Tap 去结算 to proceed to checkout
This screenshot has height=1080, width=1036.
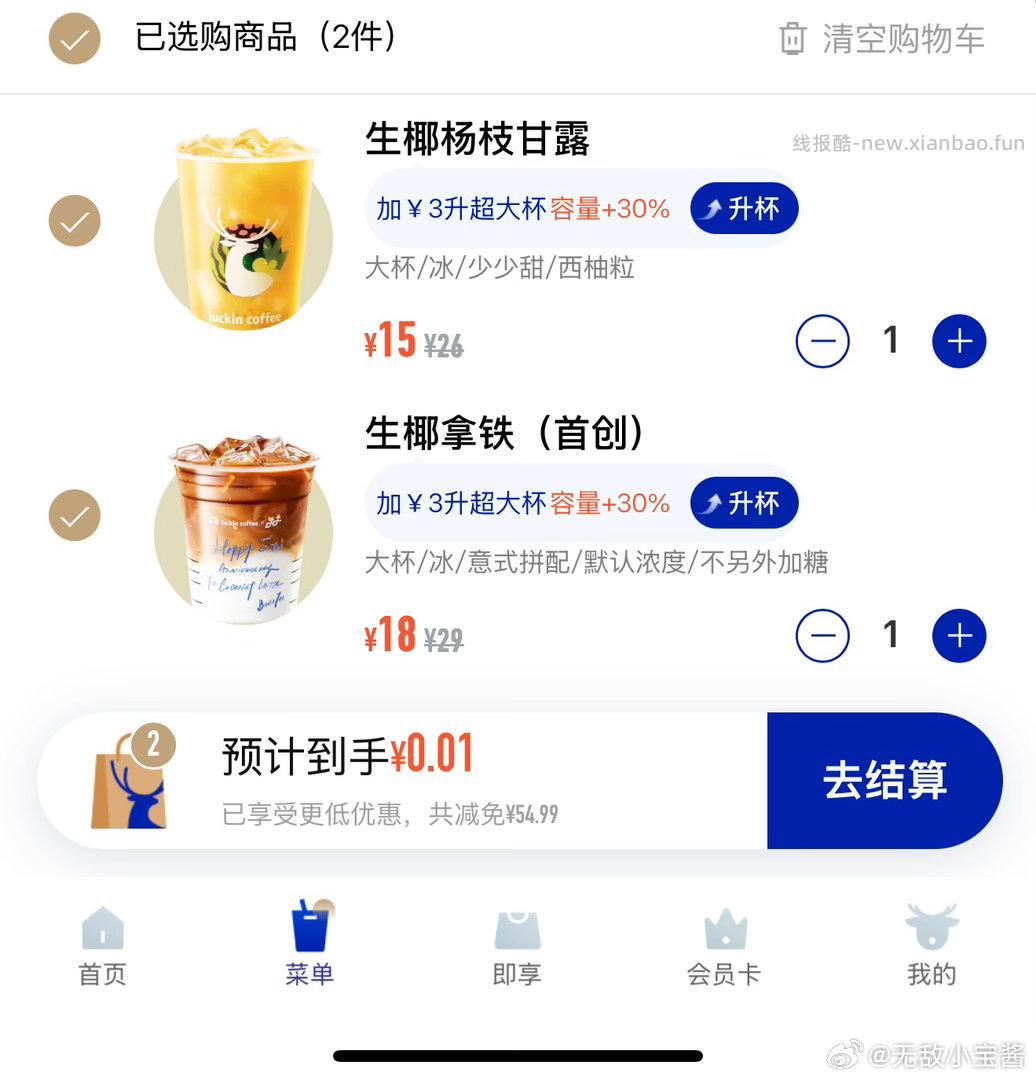[884, 780]
